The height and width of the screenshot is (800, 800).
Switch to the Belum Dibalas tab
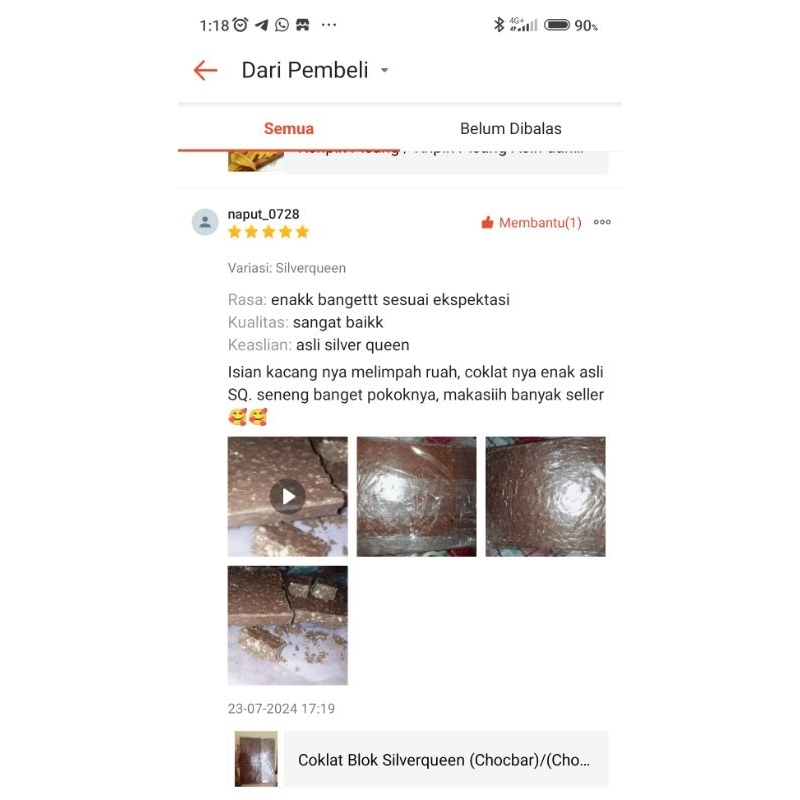[x=510, y=128]
